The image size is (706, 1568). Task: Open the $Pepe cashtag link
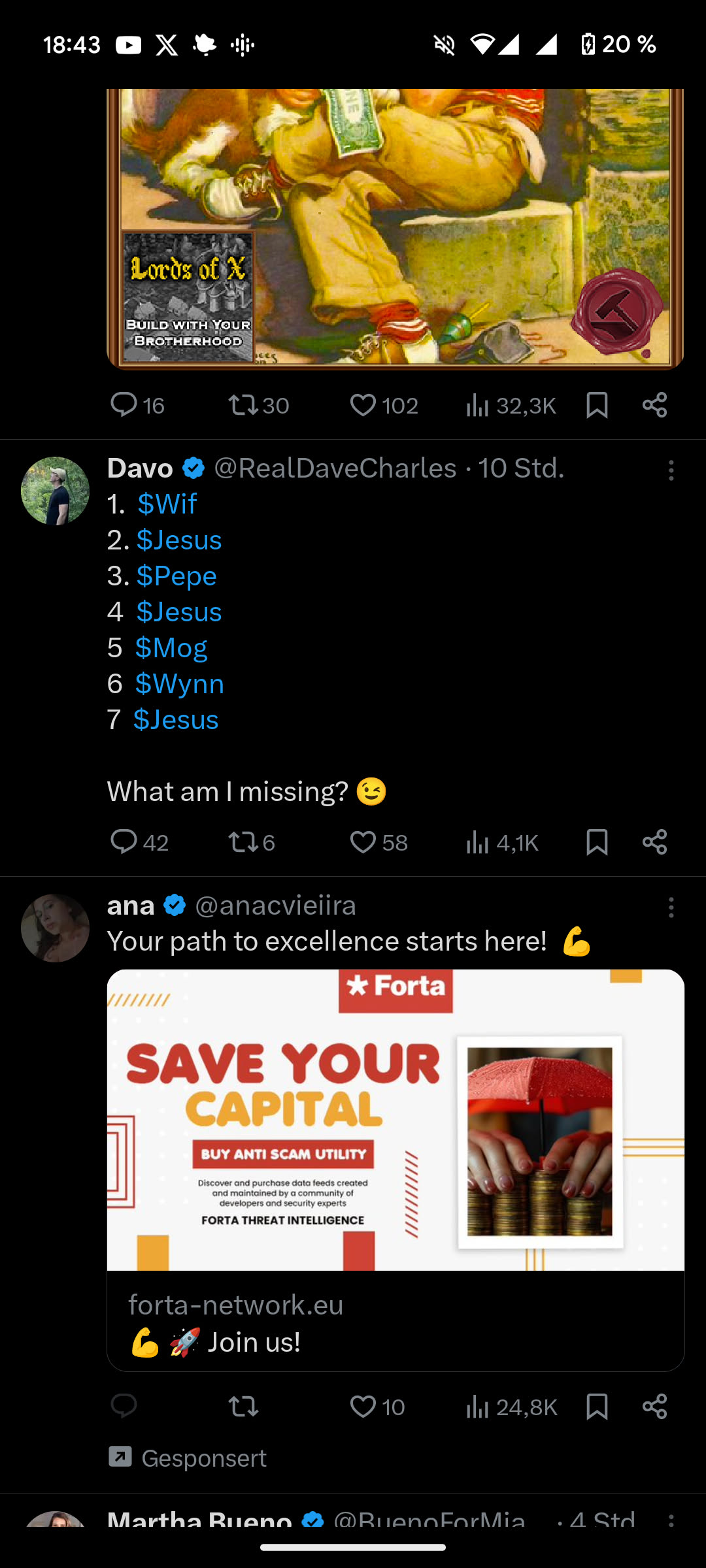click(x=176, y=576)
